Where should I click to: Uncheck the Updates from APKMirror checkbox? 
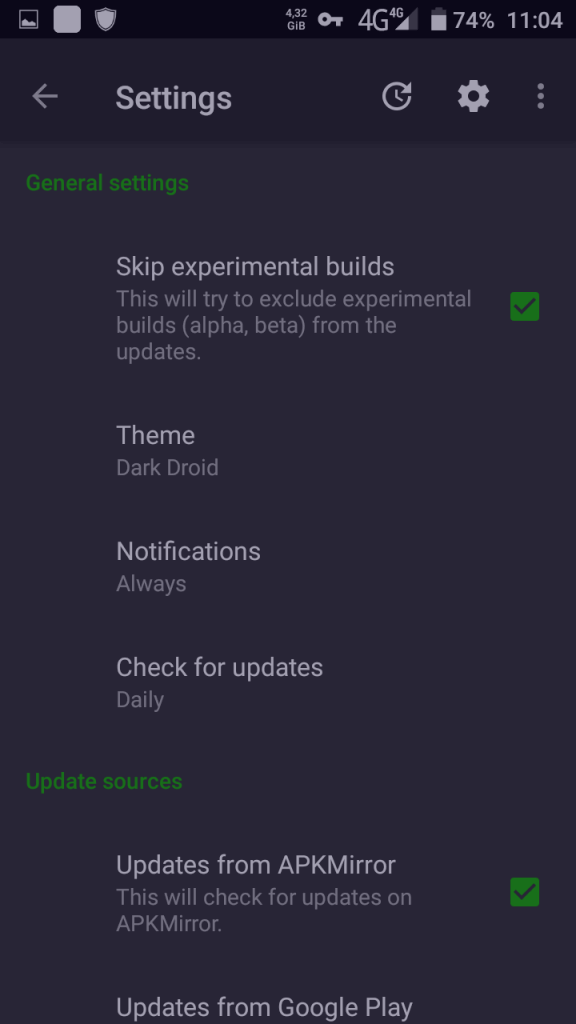tap(524, 892)
